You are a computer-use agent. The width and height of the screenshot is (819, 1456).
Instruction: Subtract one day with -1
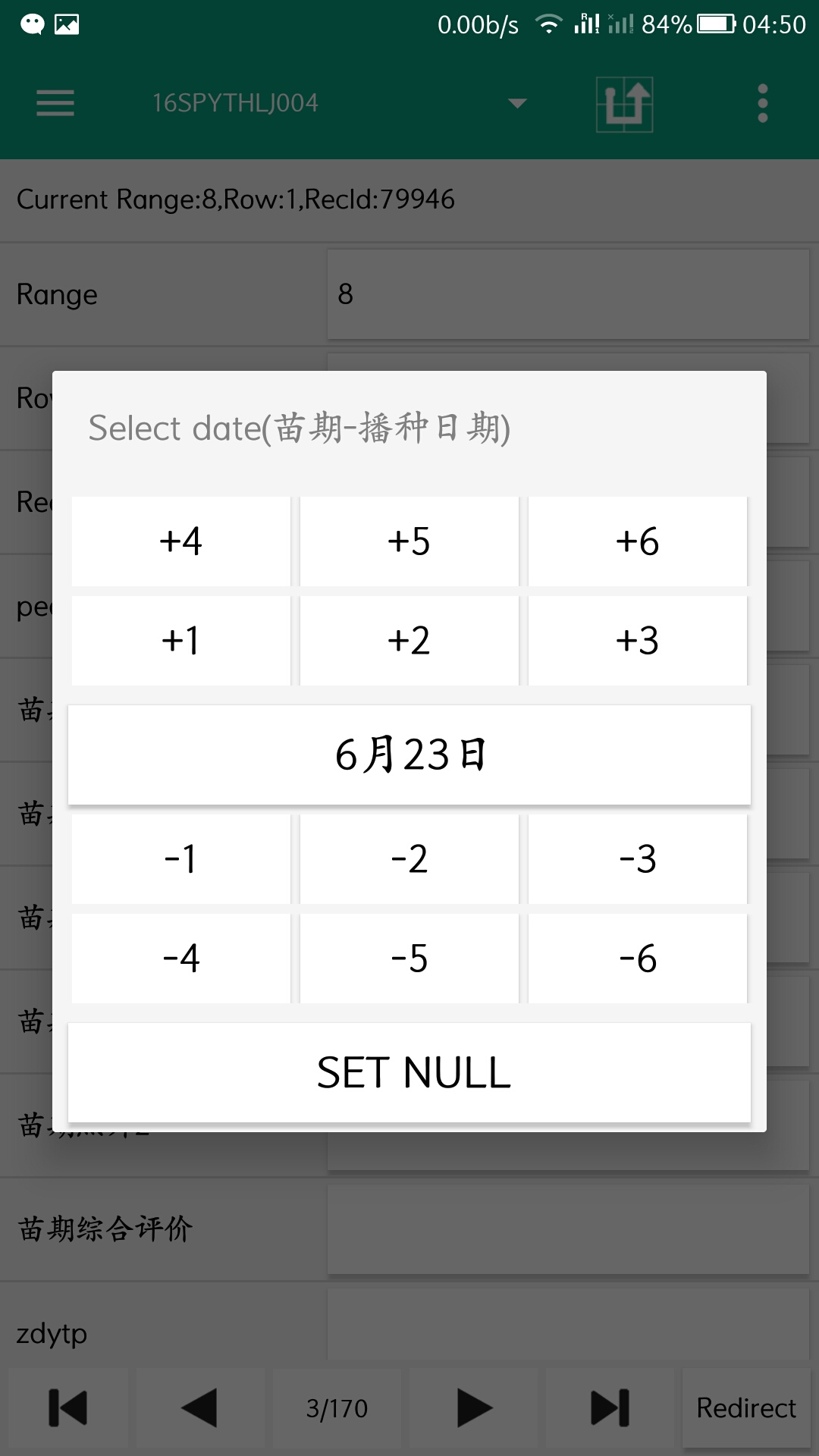181,859
